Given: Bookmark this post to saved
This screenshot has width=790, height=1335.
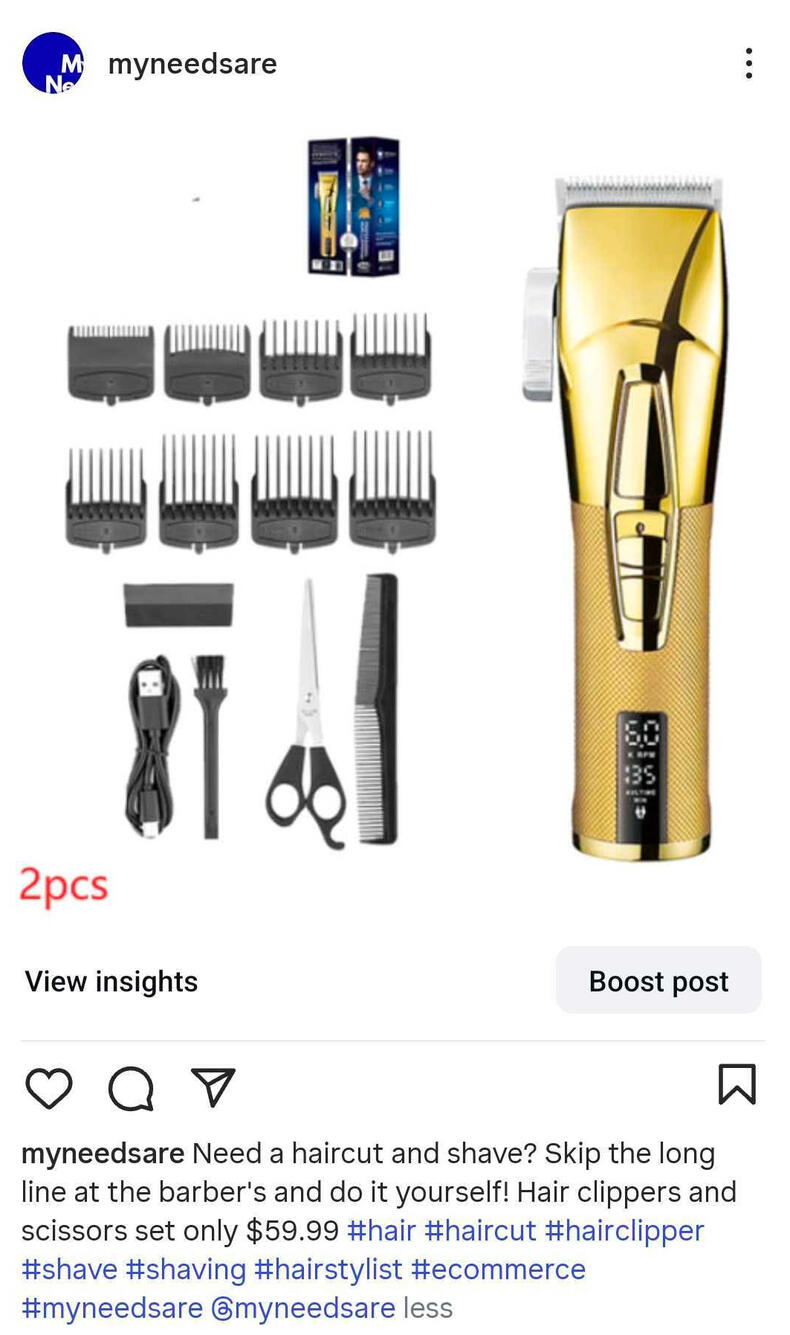Looking at the screenshot, I should (737, 1086).
